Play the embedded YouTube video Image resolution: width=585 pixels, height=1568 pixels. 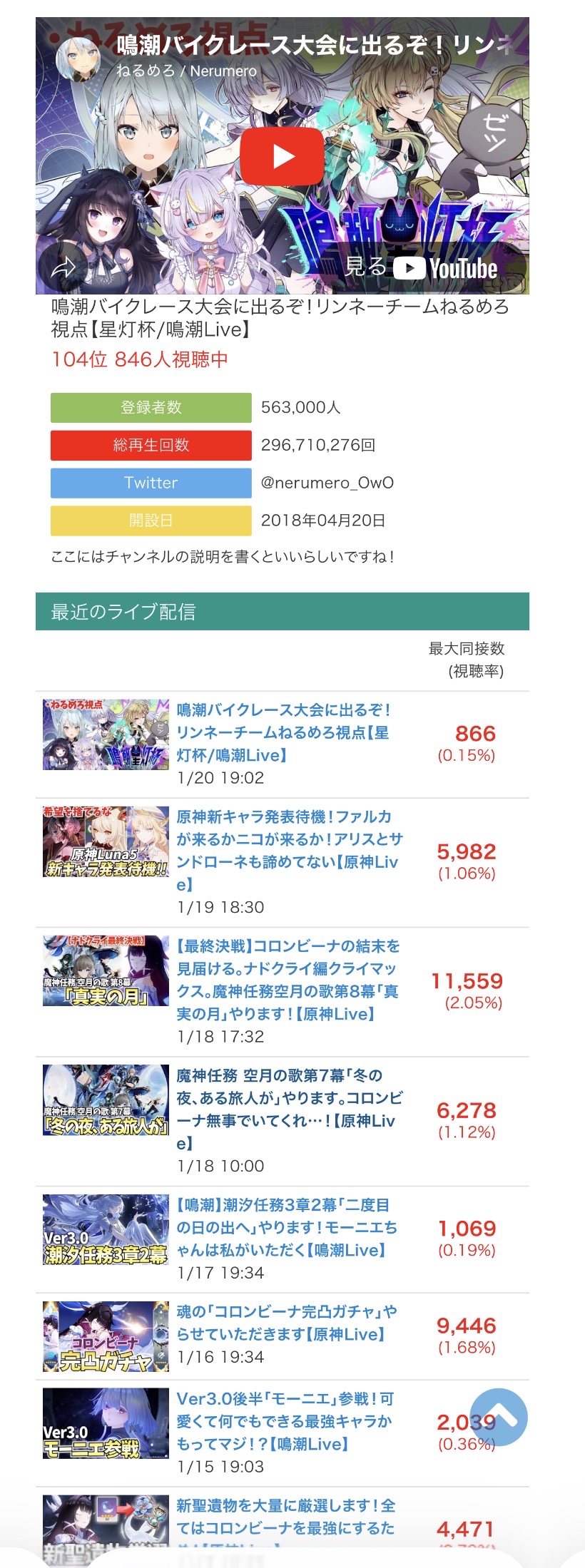tap(282, 156)
